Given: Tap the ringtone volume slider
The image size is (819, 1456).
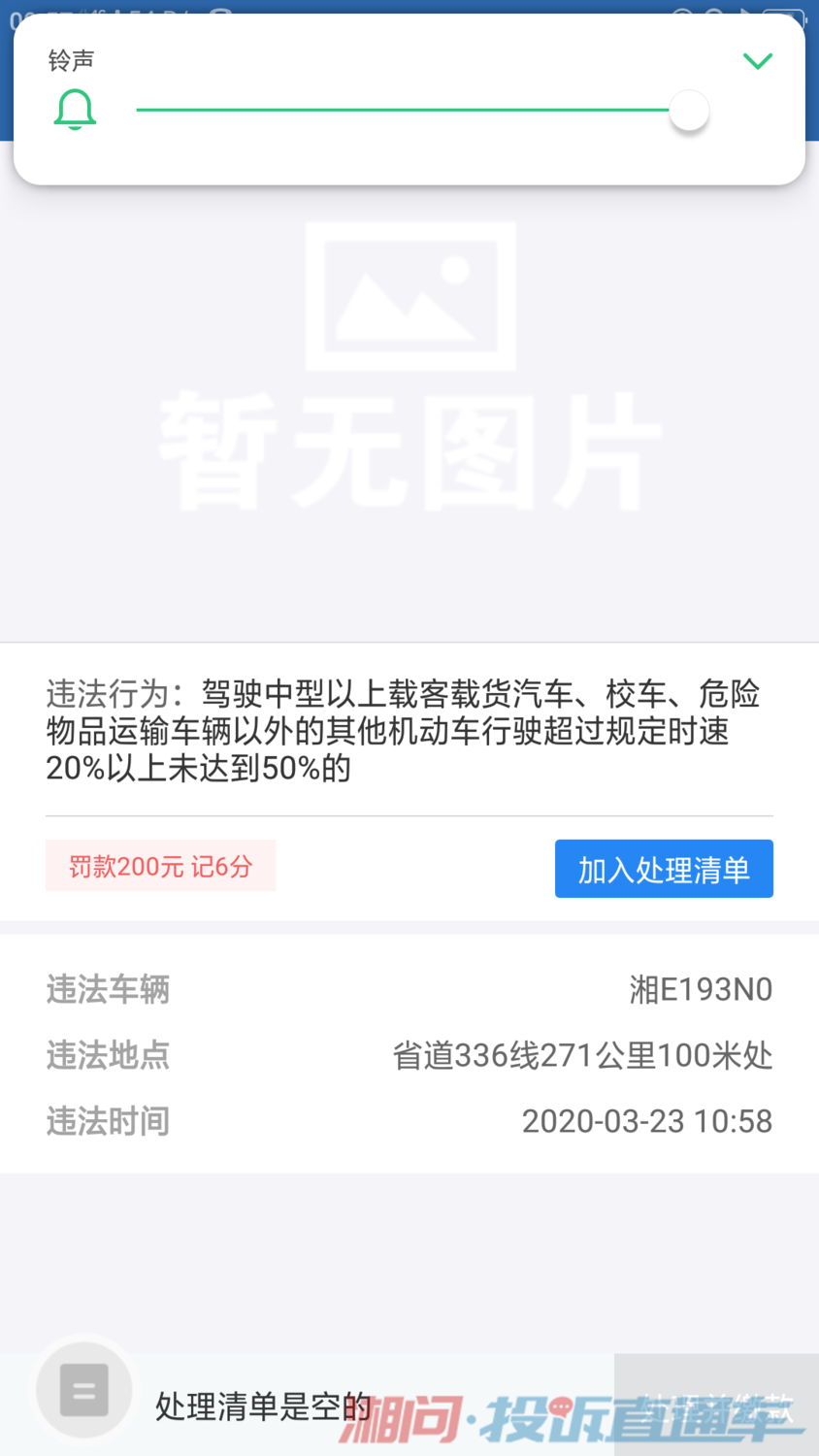Looking at the screenshot, I should (x=422, y=110).
